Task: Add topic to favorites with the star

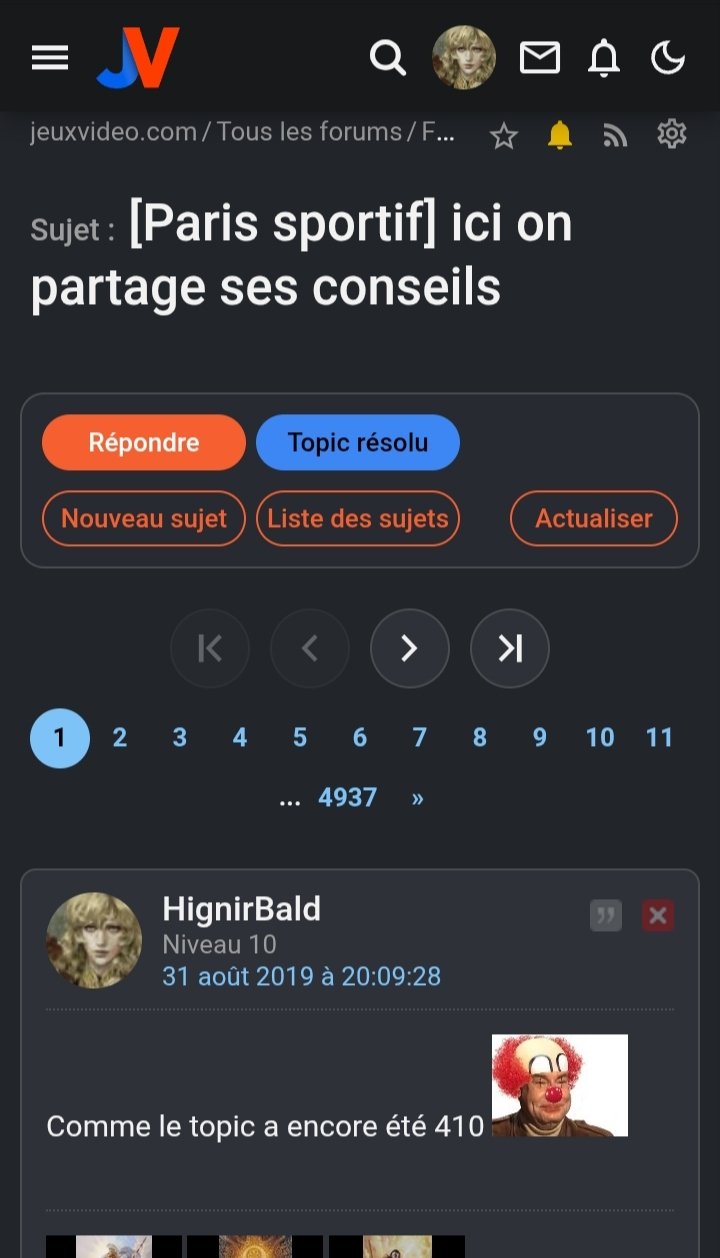Action: (504, 135)
